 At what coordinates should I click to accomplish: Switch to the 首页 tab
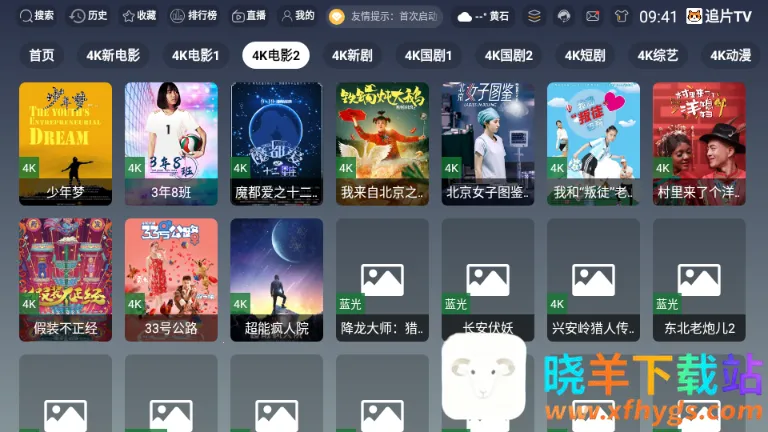41,55
